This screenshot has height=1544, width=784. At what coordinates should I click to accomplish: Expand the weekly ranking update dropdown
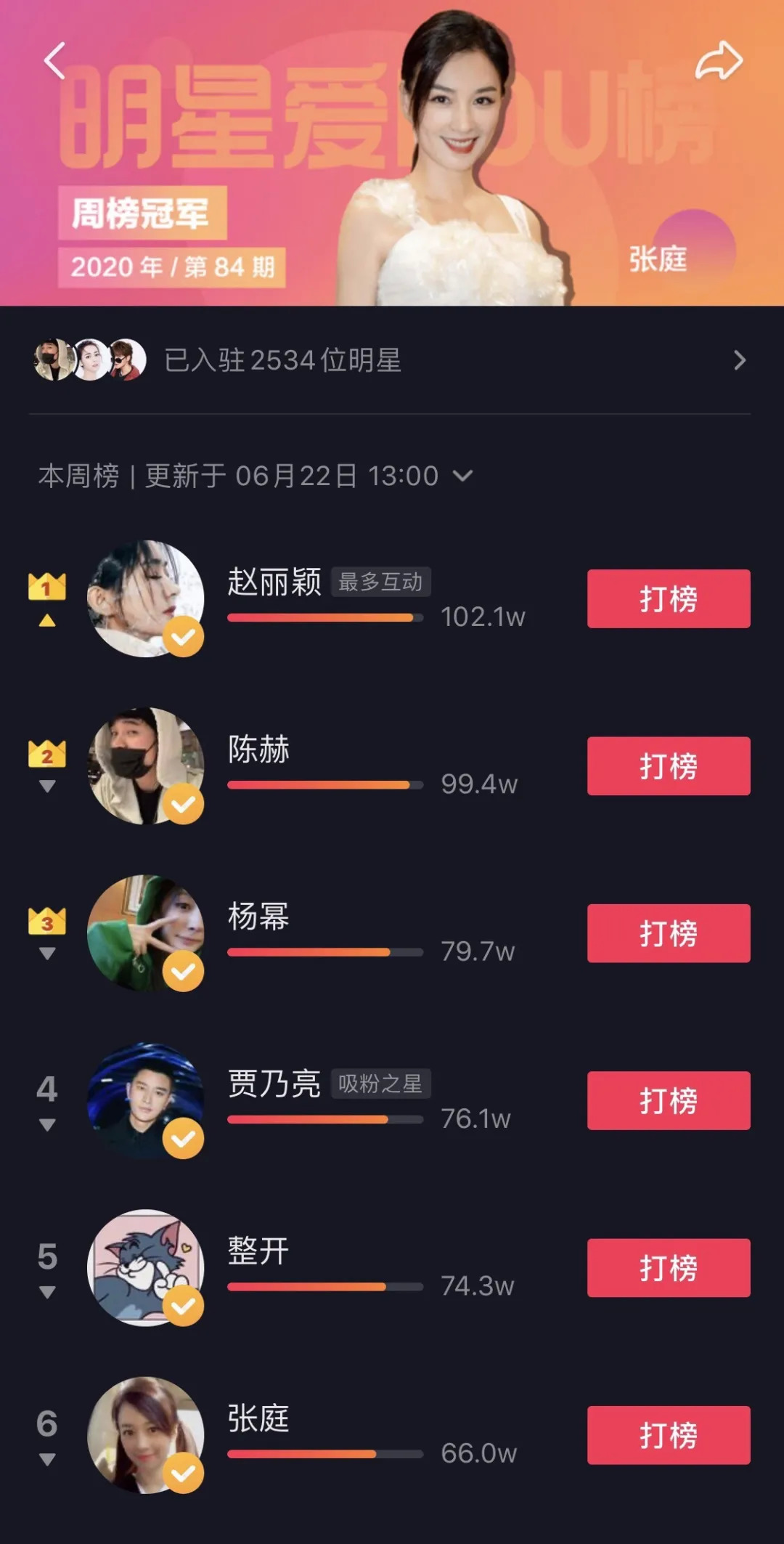(462, 476)
